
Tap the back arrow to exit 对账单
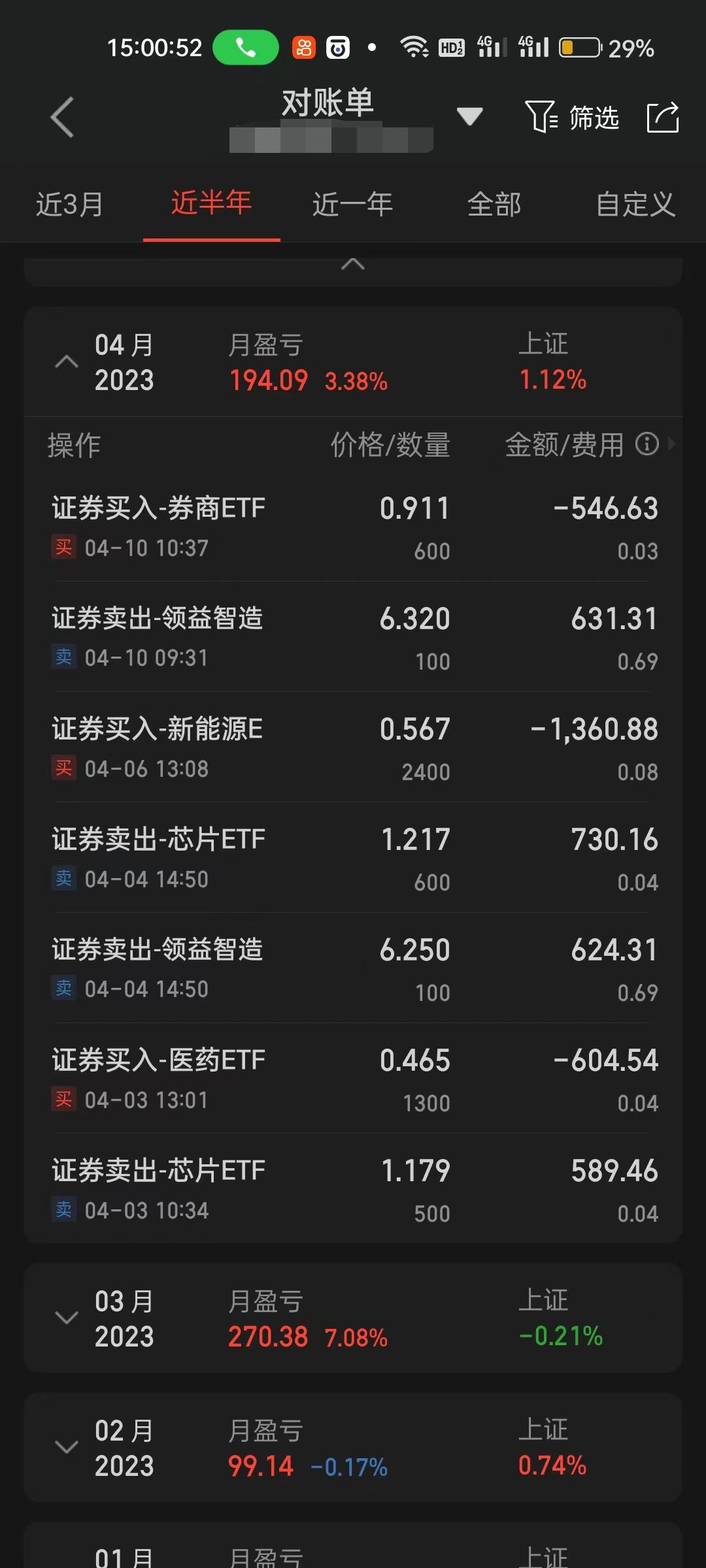point(61,116)
